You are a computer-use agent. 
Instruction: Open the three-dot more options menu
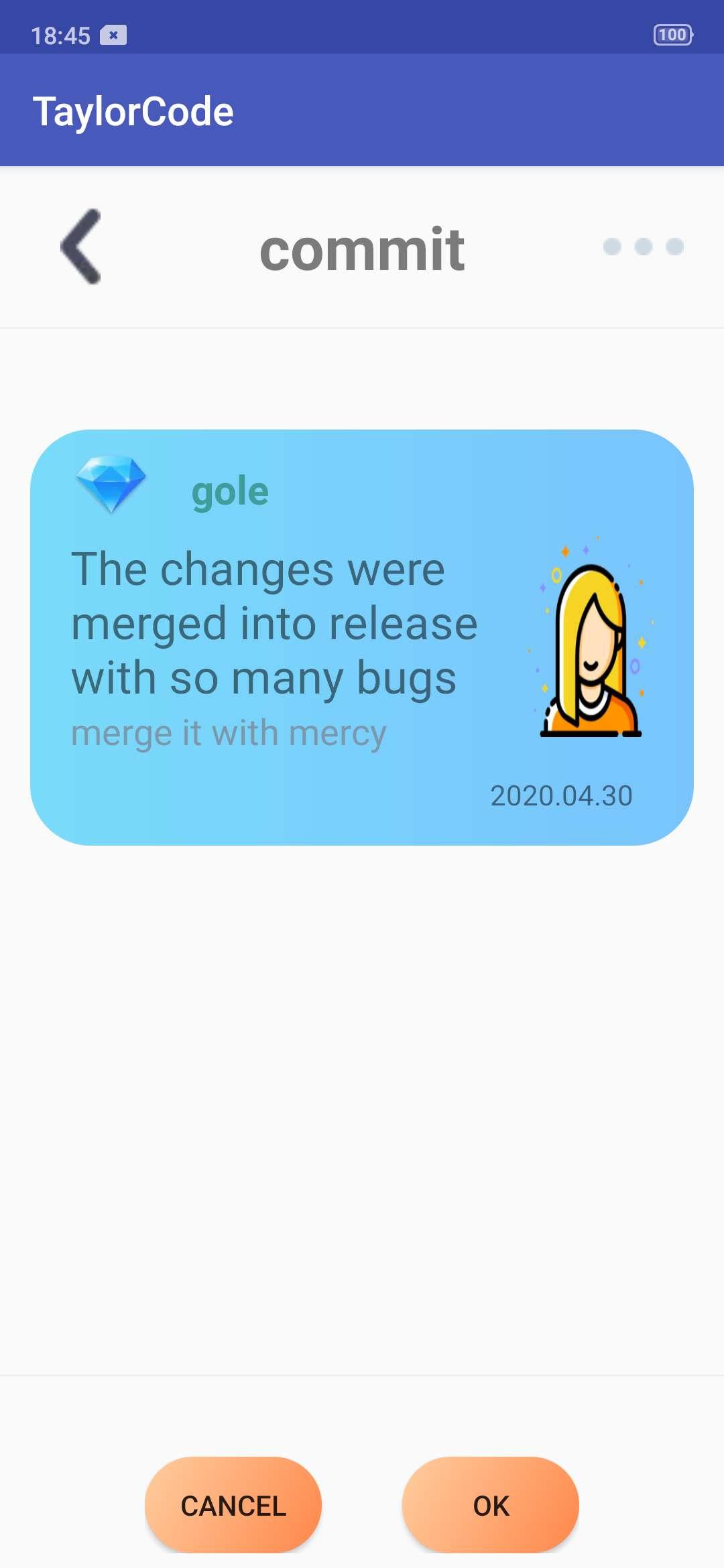(643, 247)
